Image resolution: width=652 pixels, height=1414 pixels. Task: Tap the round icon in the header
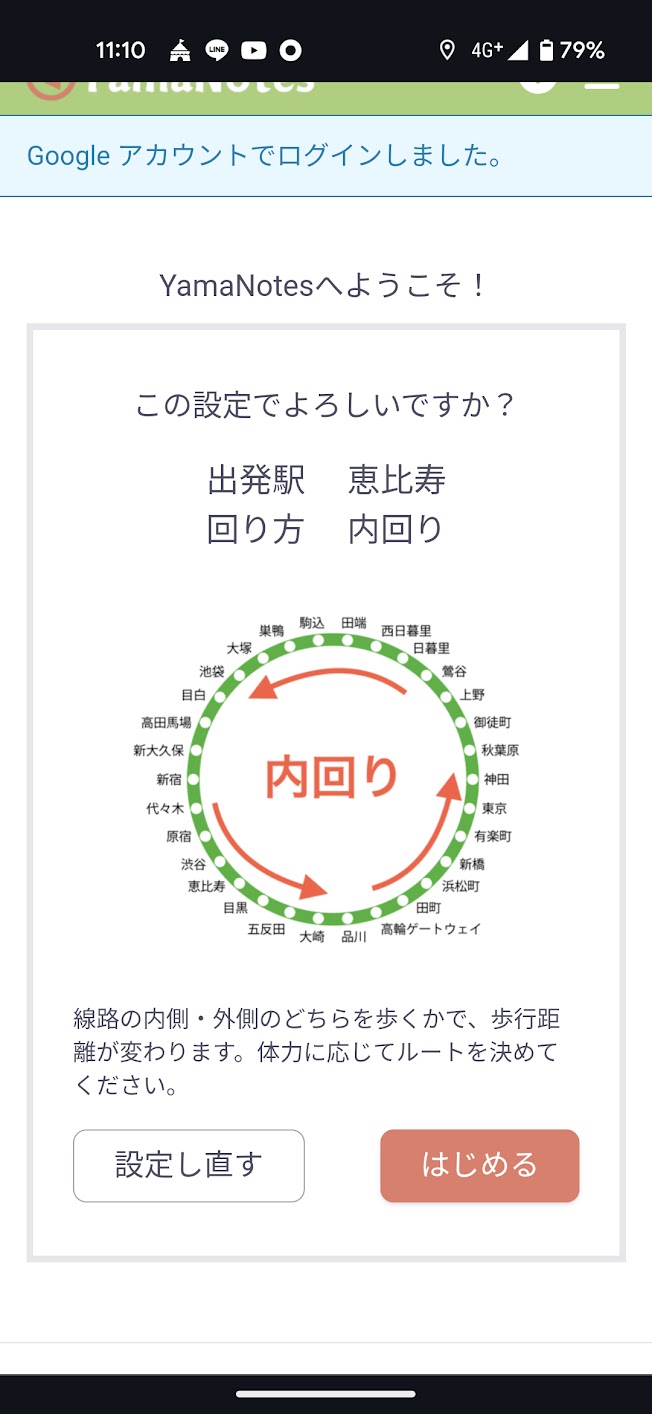538,87
